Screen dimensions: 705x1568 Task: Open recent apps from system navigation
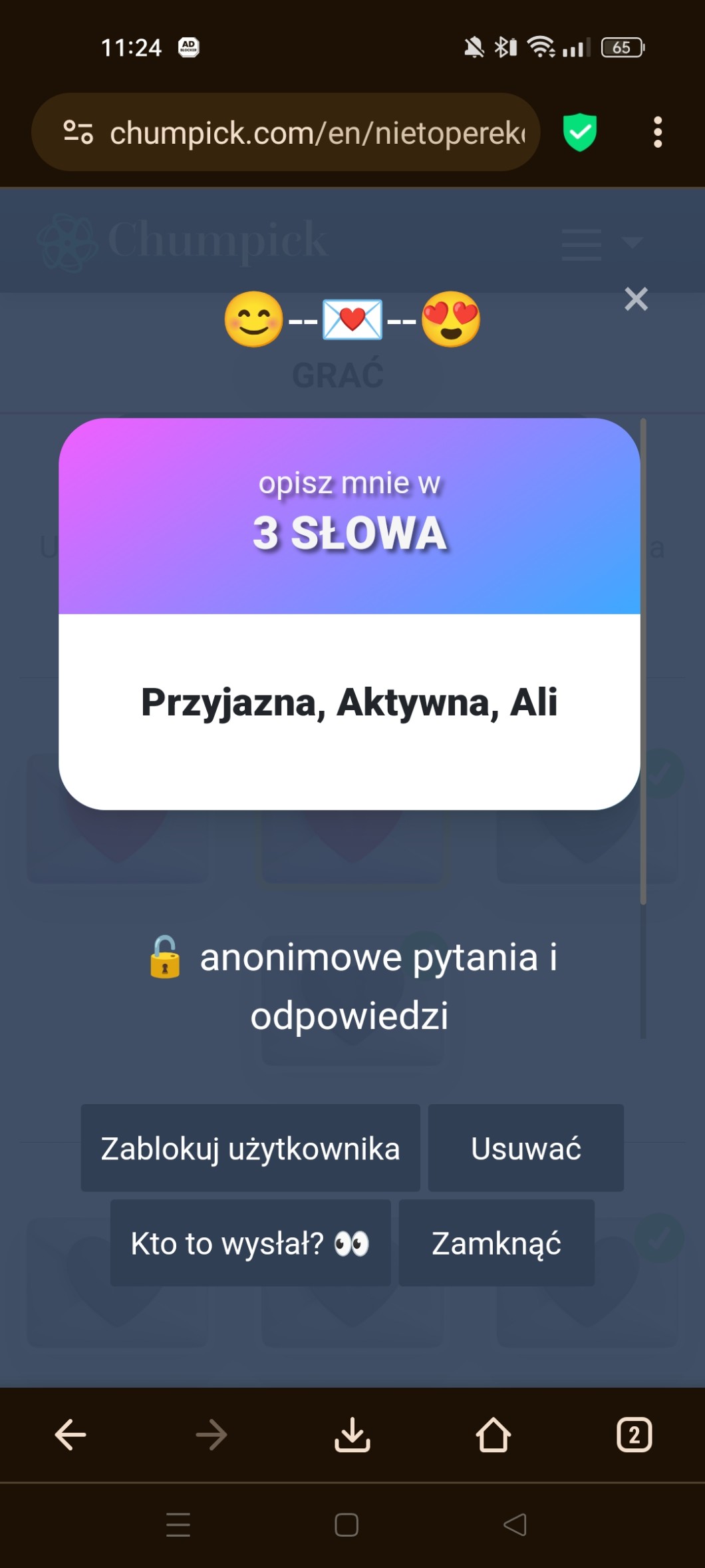click(178, 1525)
